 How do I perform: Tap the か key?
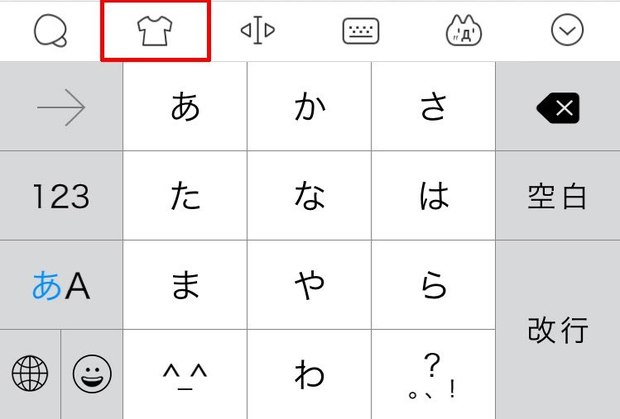[310, 107]
